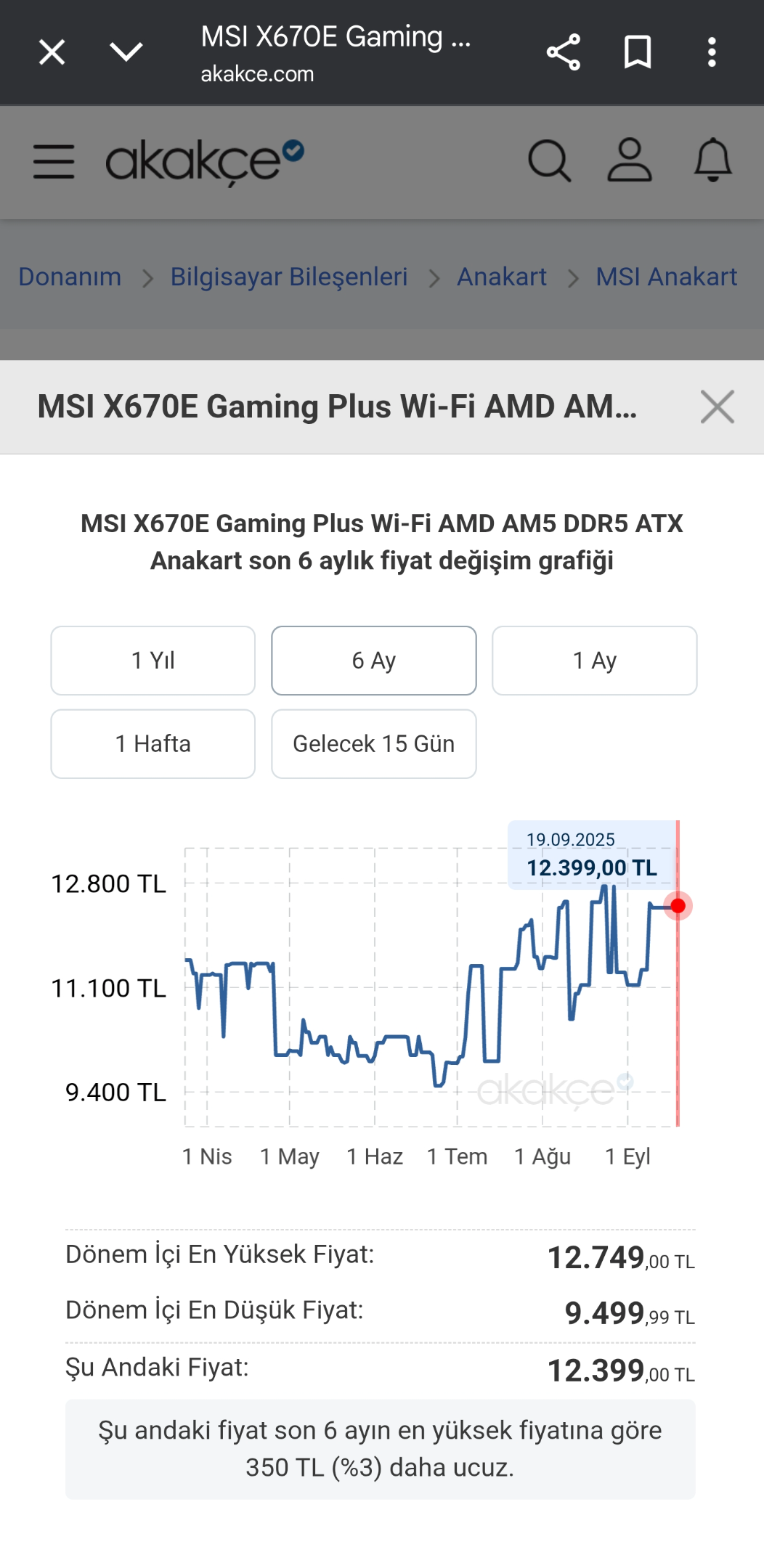Close the in-app browser tab
The image size is (764, 1568).
click(52, 52)
